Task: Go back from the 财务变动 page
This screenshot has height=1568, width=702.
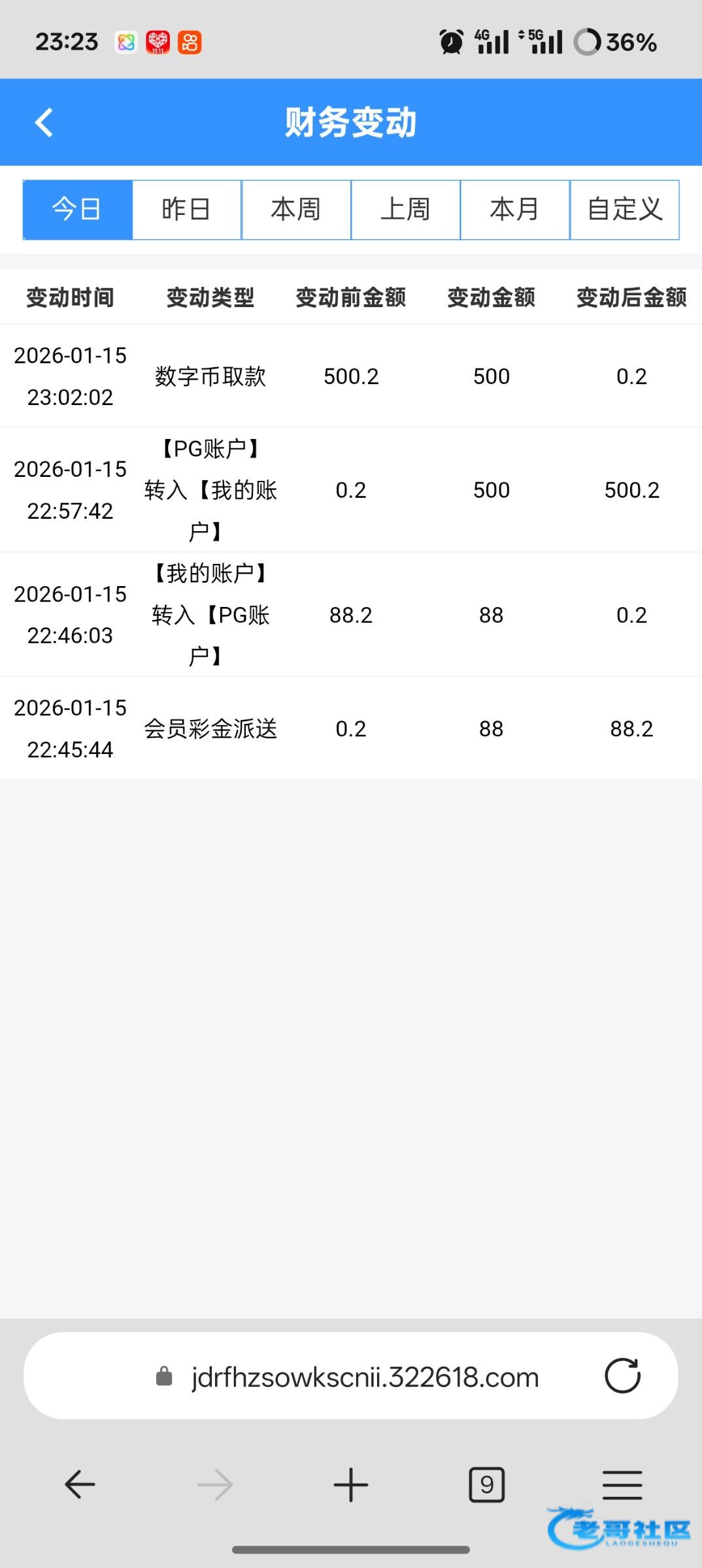Action: (x=44, y=123)
